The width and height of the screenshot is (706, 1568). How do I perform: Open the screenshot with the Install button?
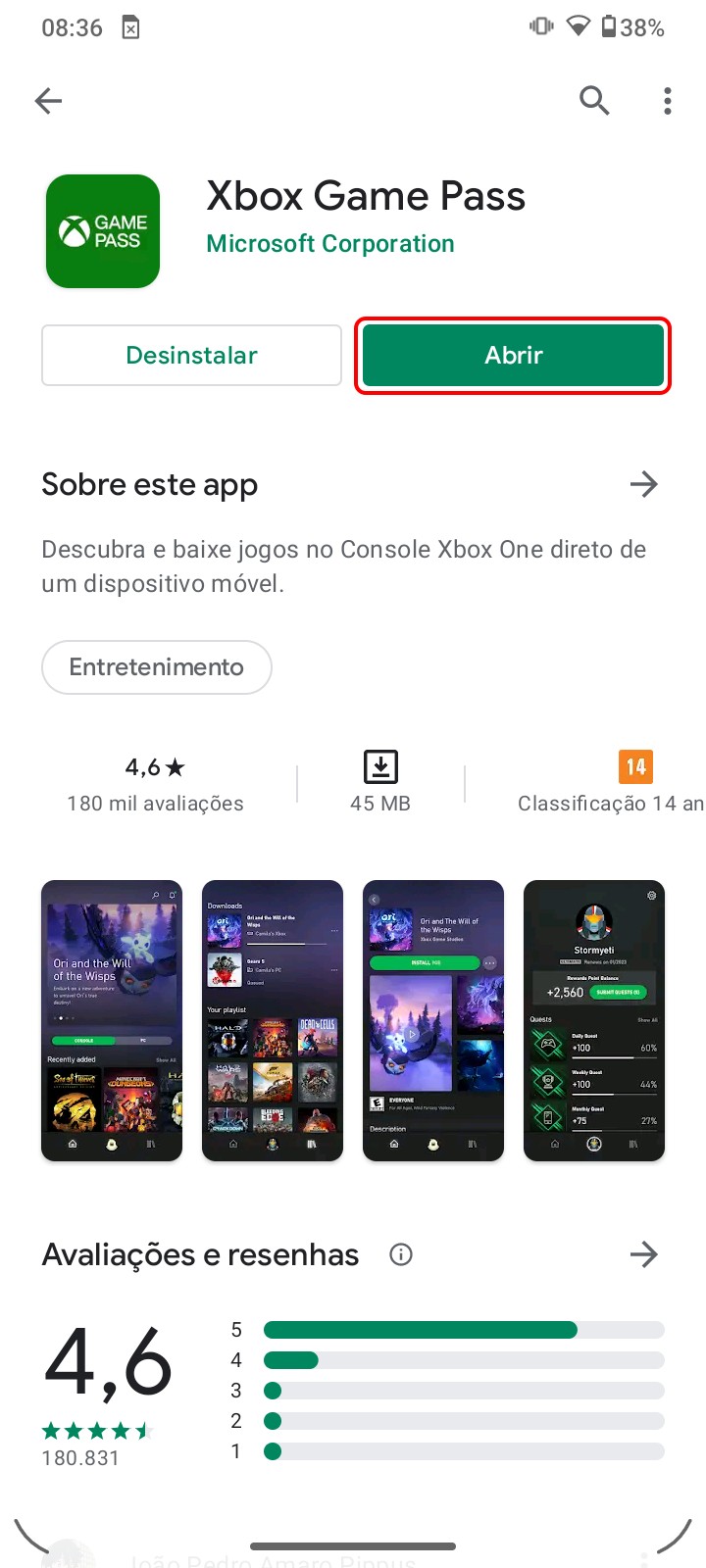[433, 1020]
